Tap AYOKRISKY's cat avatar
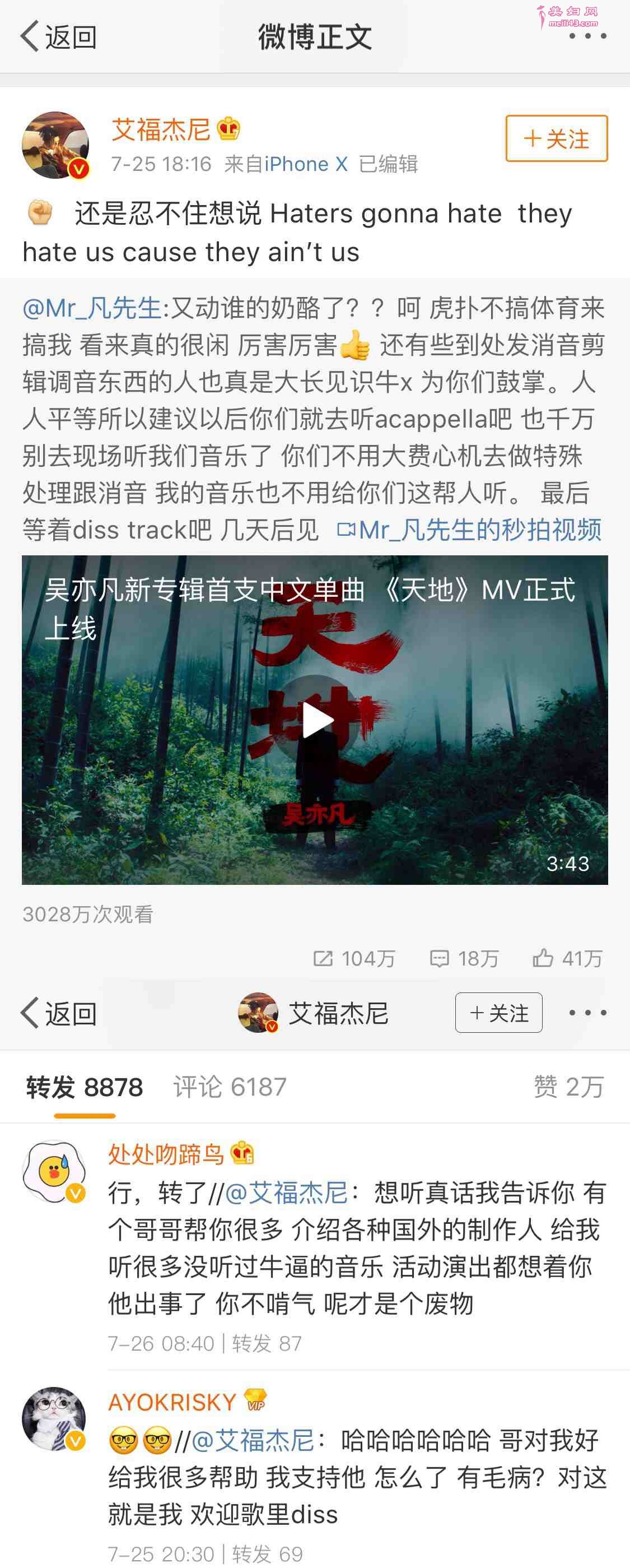630x1568 pixels. 54,1419
